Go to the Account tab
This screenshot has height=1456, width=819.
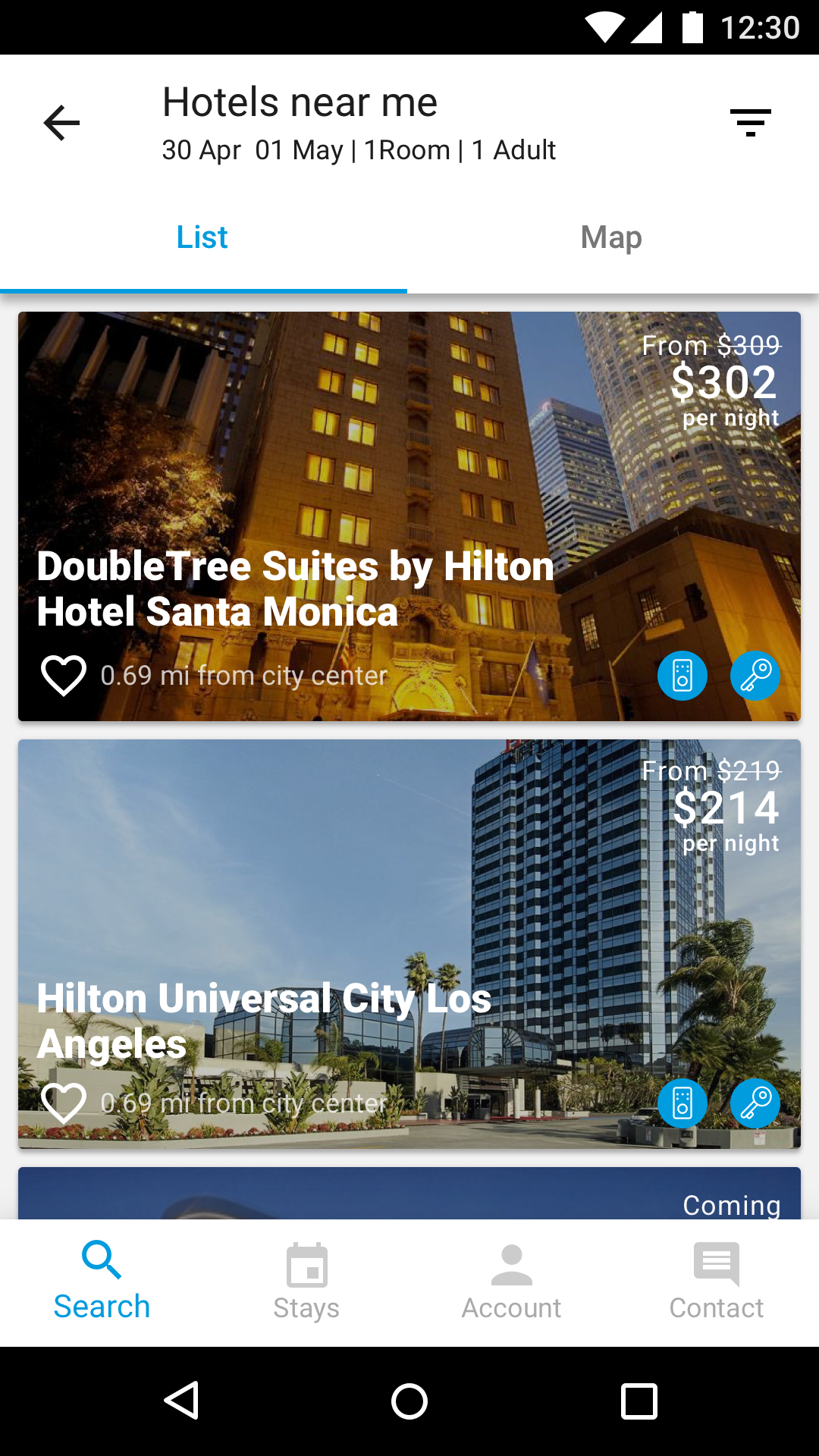512,1283
